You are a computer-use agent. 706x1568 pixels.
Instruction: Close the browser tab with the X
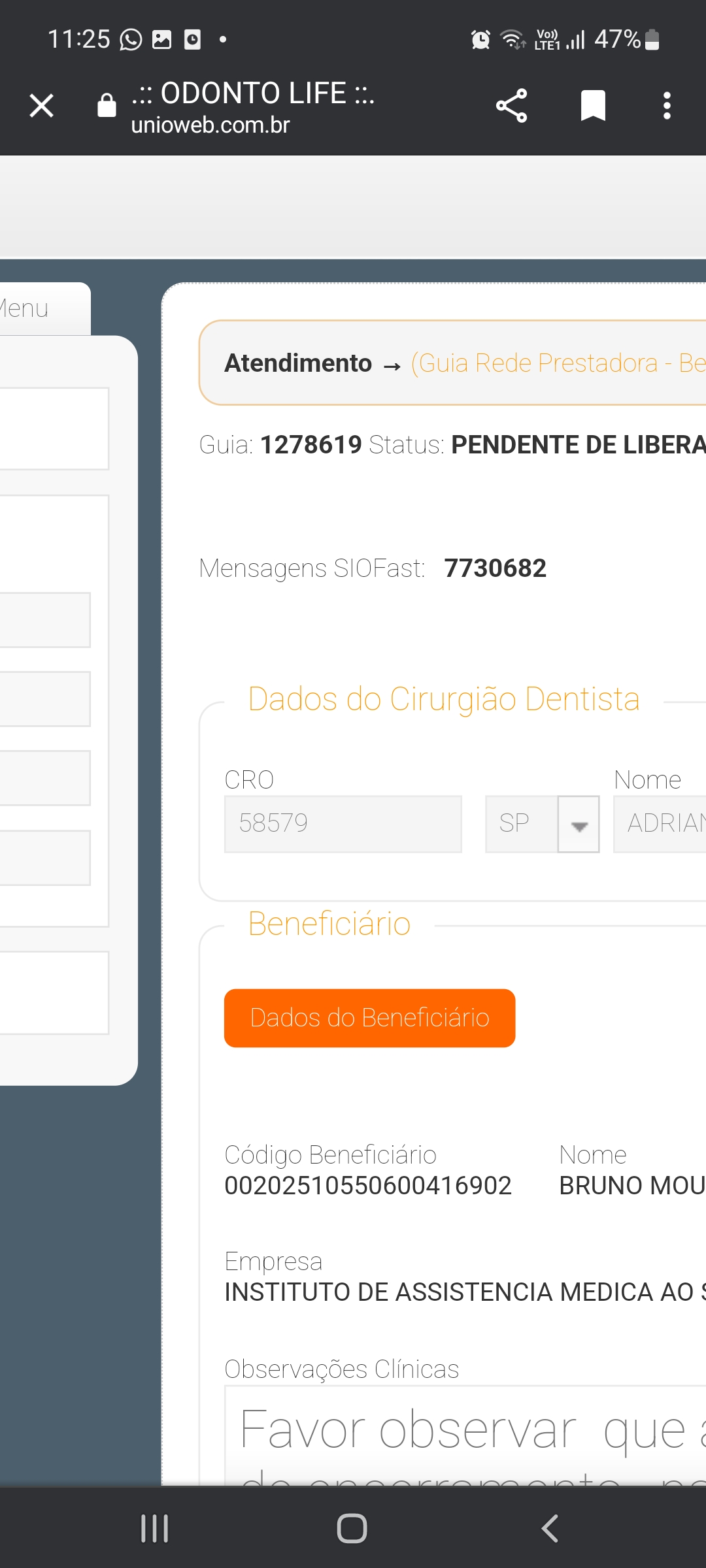(x=41, y=105)
